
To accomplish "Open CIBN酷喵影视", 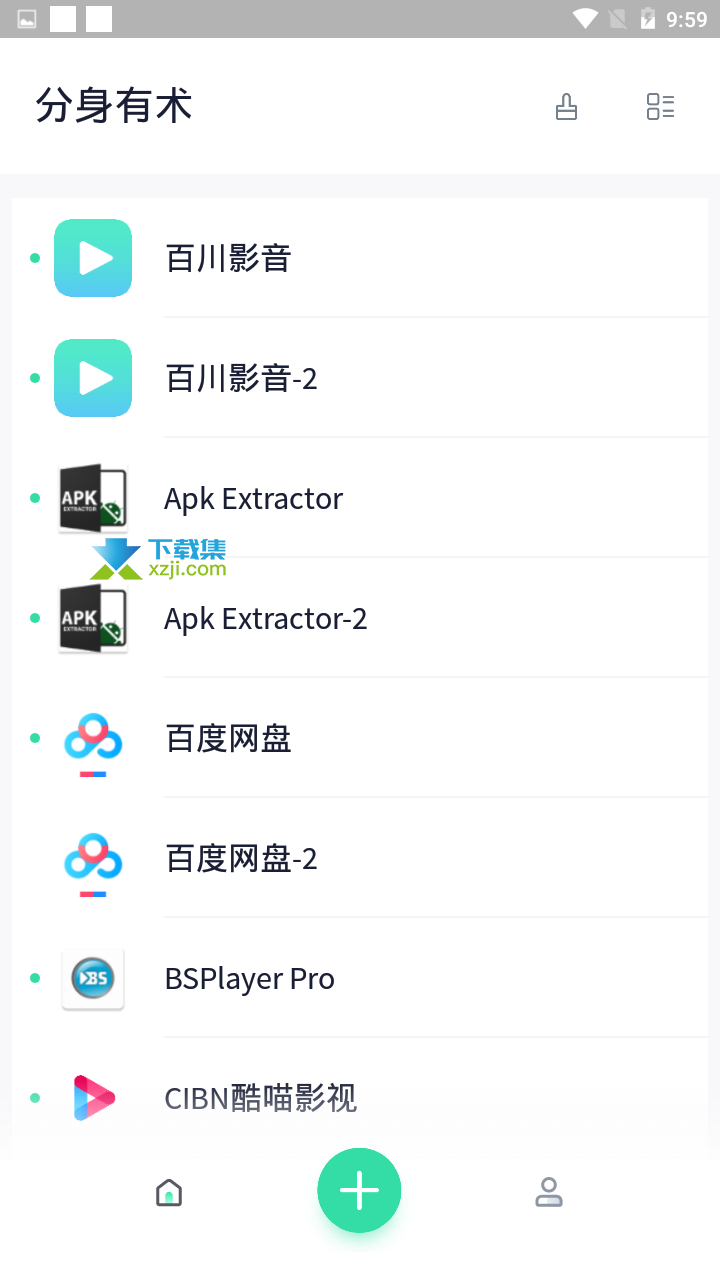I will (x=360, y=1098).
